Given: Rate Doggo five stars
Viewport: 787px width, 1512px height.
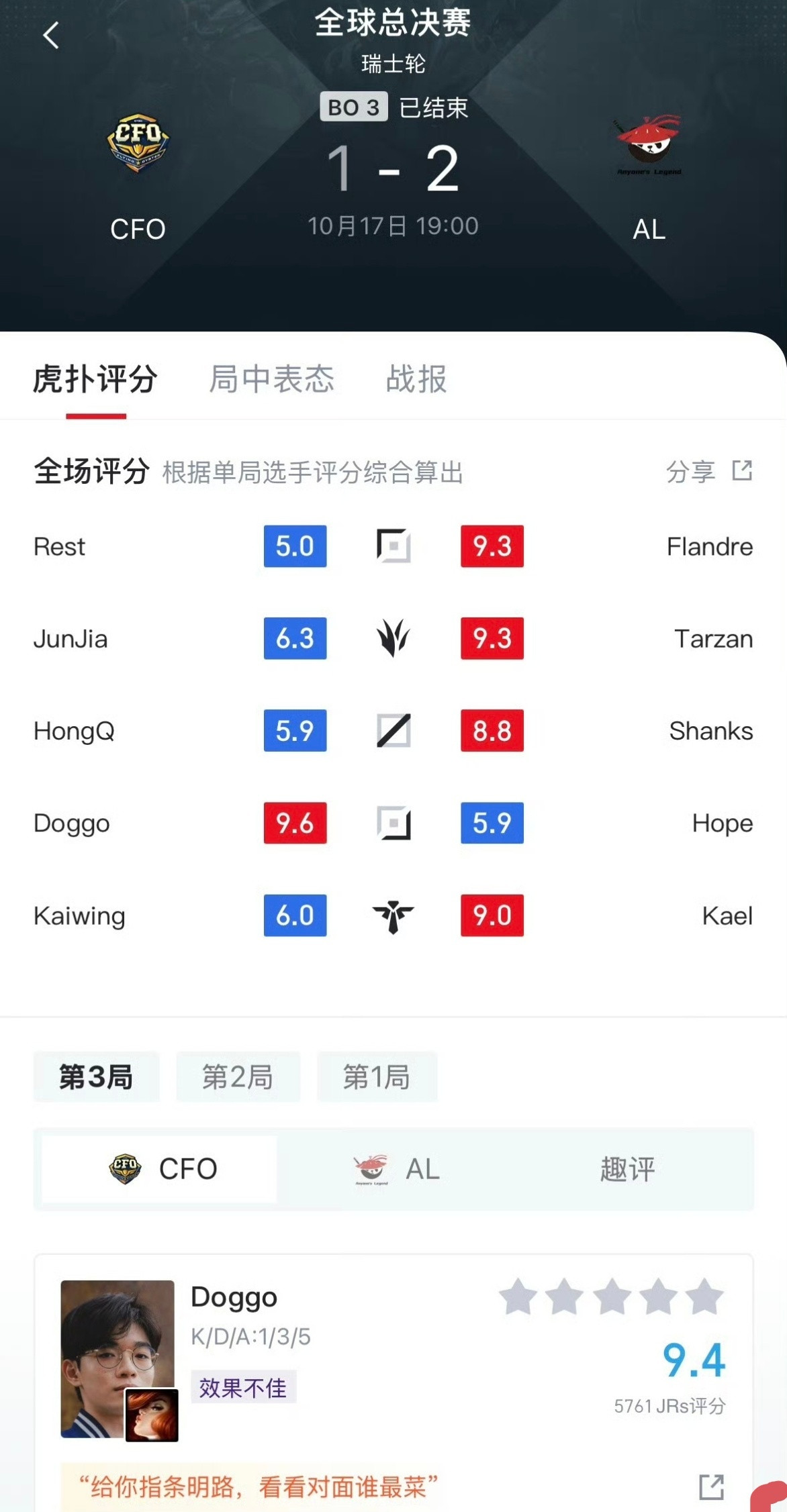Looking at the screenshot, I should 704,1297.
